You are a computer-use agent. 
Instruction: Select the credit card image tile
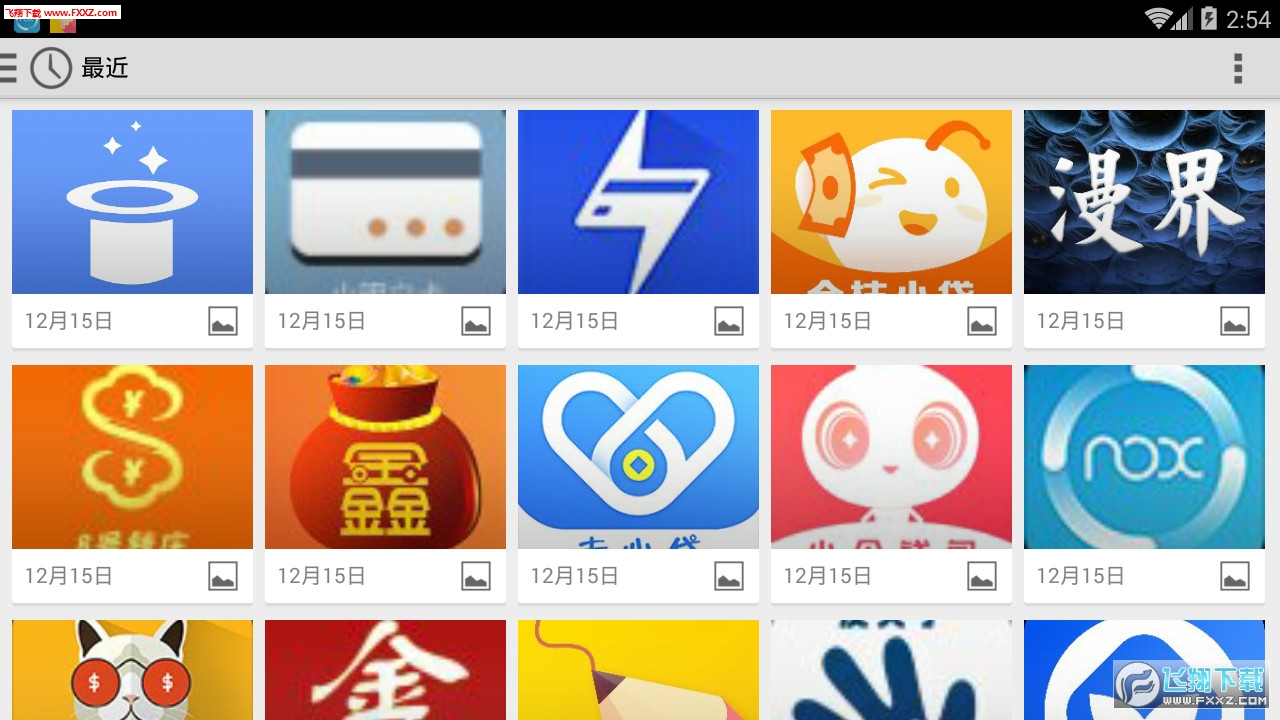point(385,202)
